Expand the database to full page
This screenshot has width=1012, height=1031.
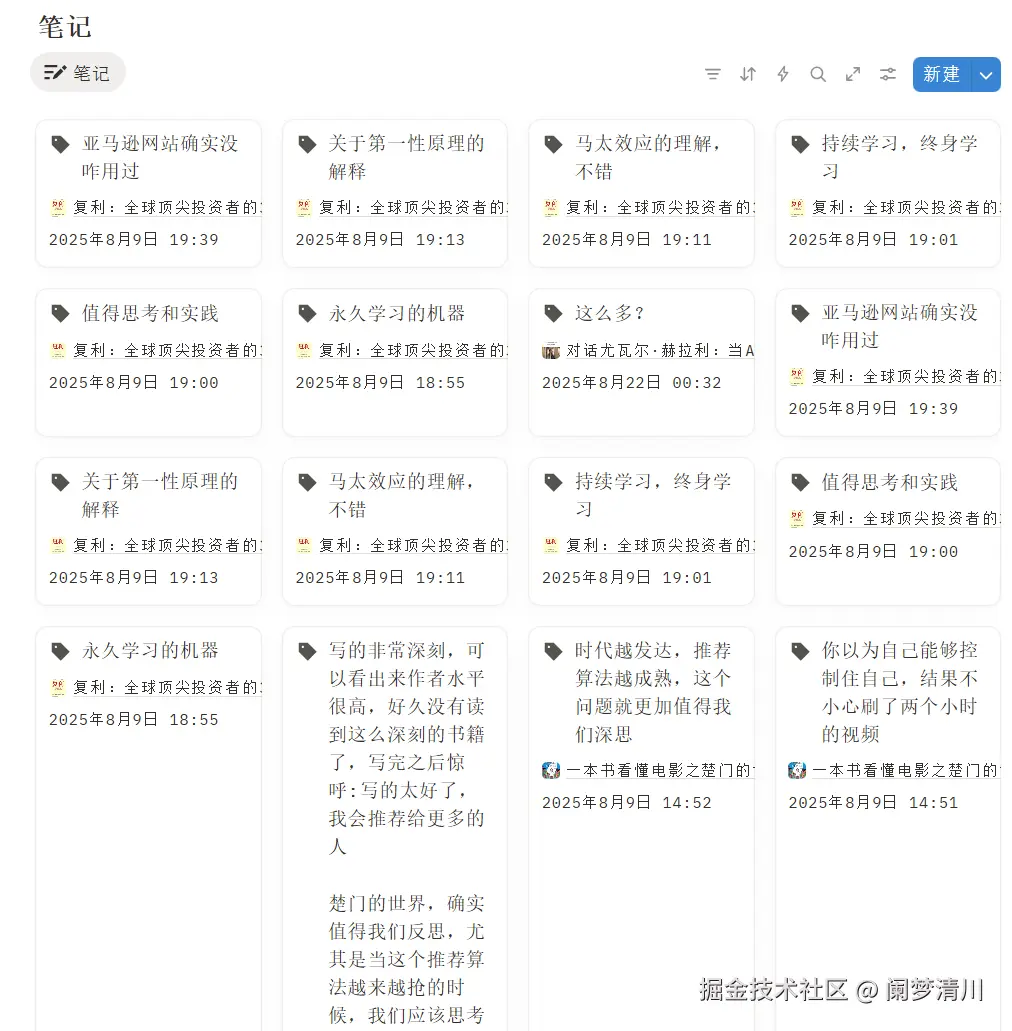[x=853, y=74]
